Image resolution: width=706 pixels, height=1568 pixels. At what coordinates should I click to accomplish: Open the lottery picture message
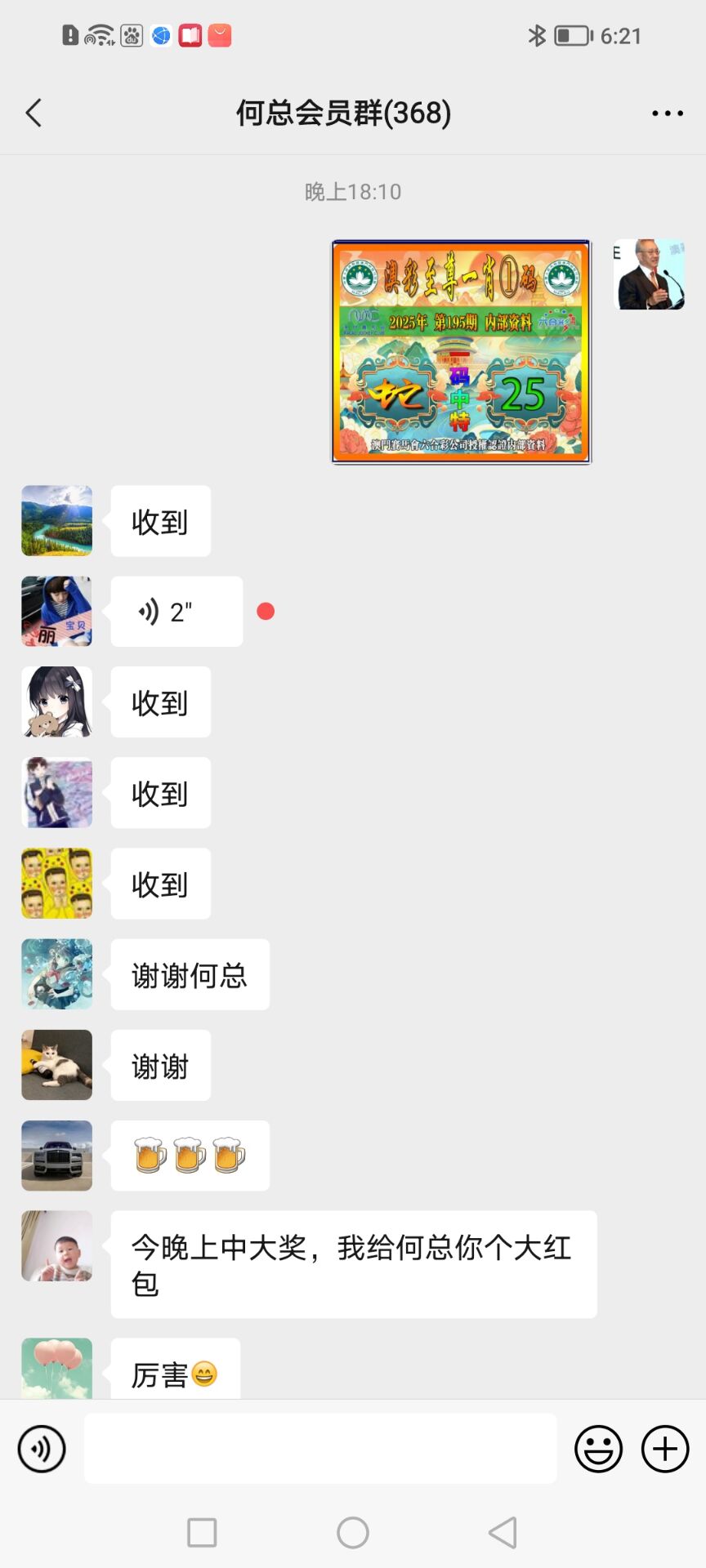tap(461, 352)
